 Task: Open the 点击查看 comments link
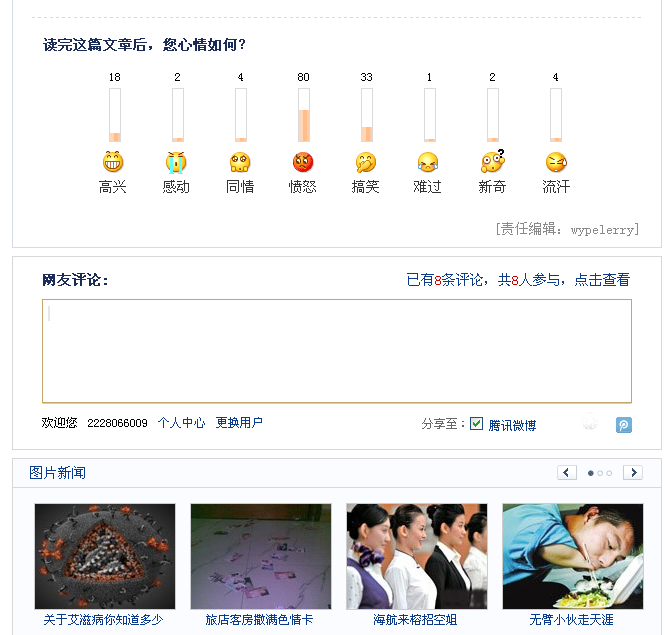(602, 280)
